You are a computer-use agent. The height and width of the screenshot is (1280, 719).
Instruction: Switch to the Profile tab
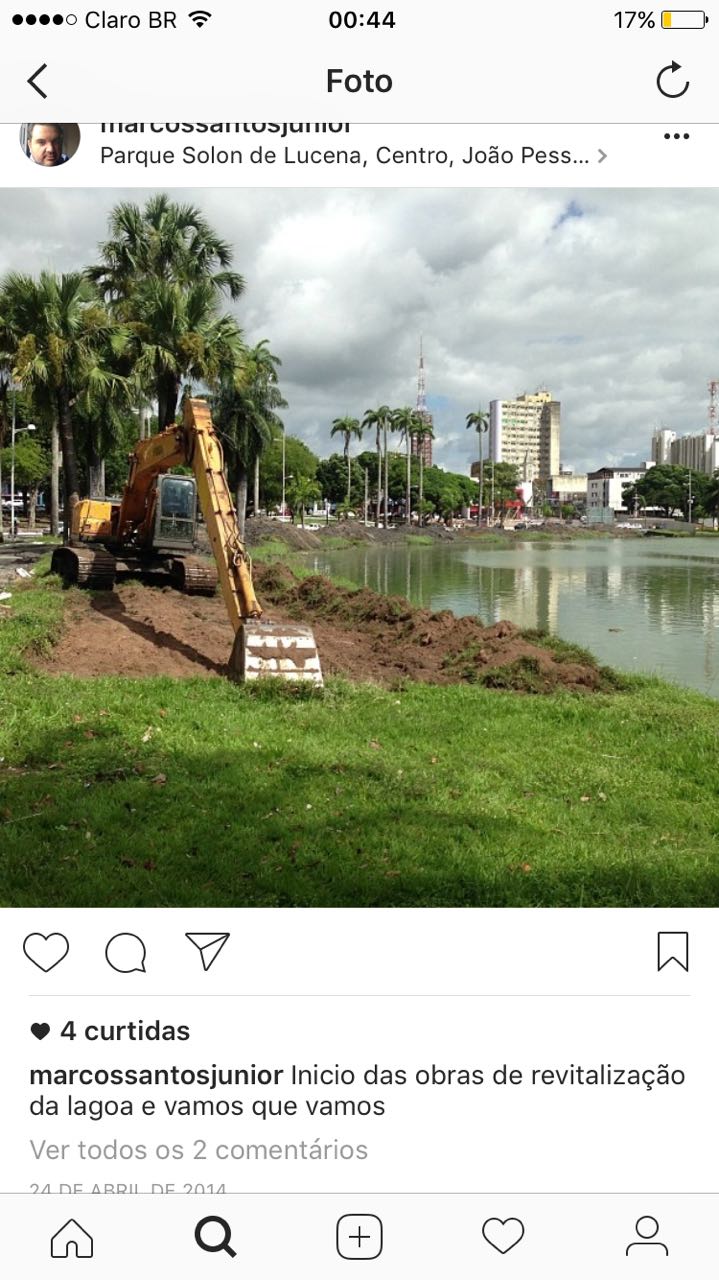click(x=646, y=1237)
